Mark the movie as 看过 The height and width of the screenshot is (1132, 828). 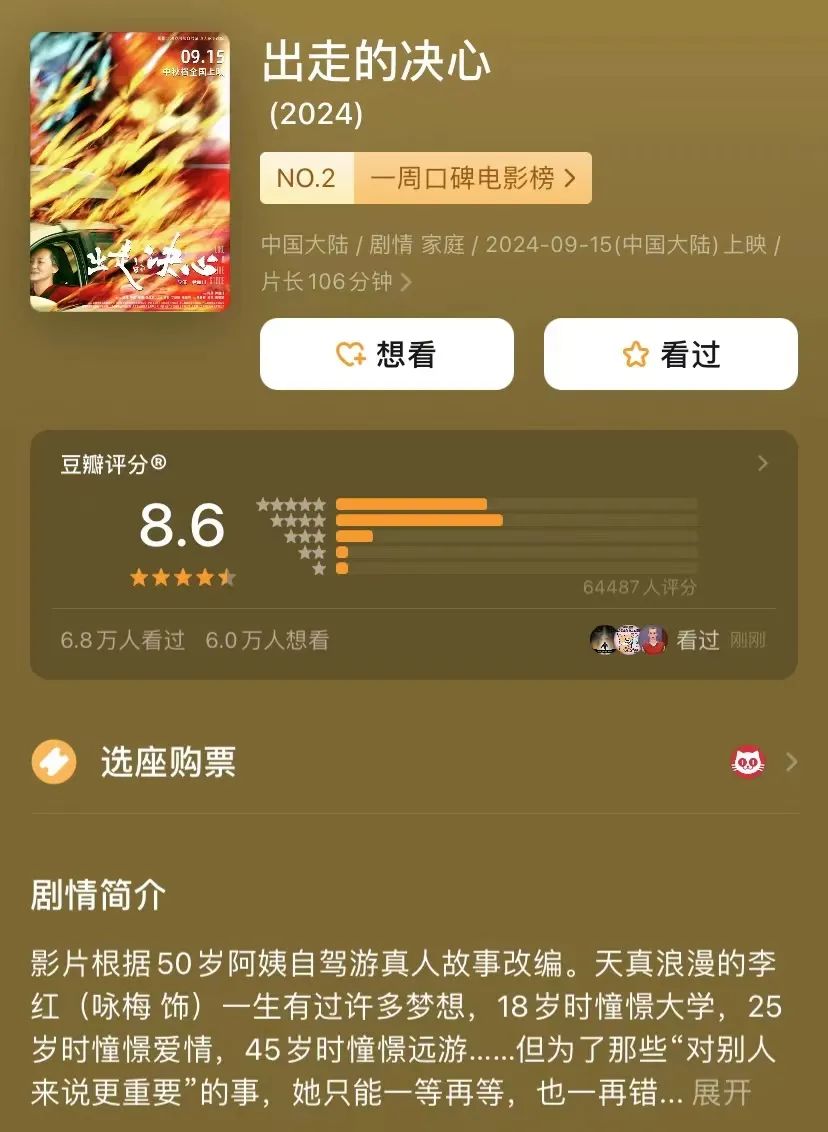click(670, 354)
